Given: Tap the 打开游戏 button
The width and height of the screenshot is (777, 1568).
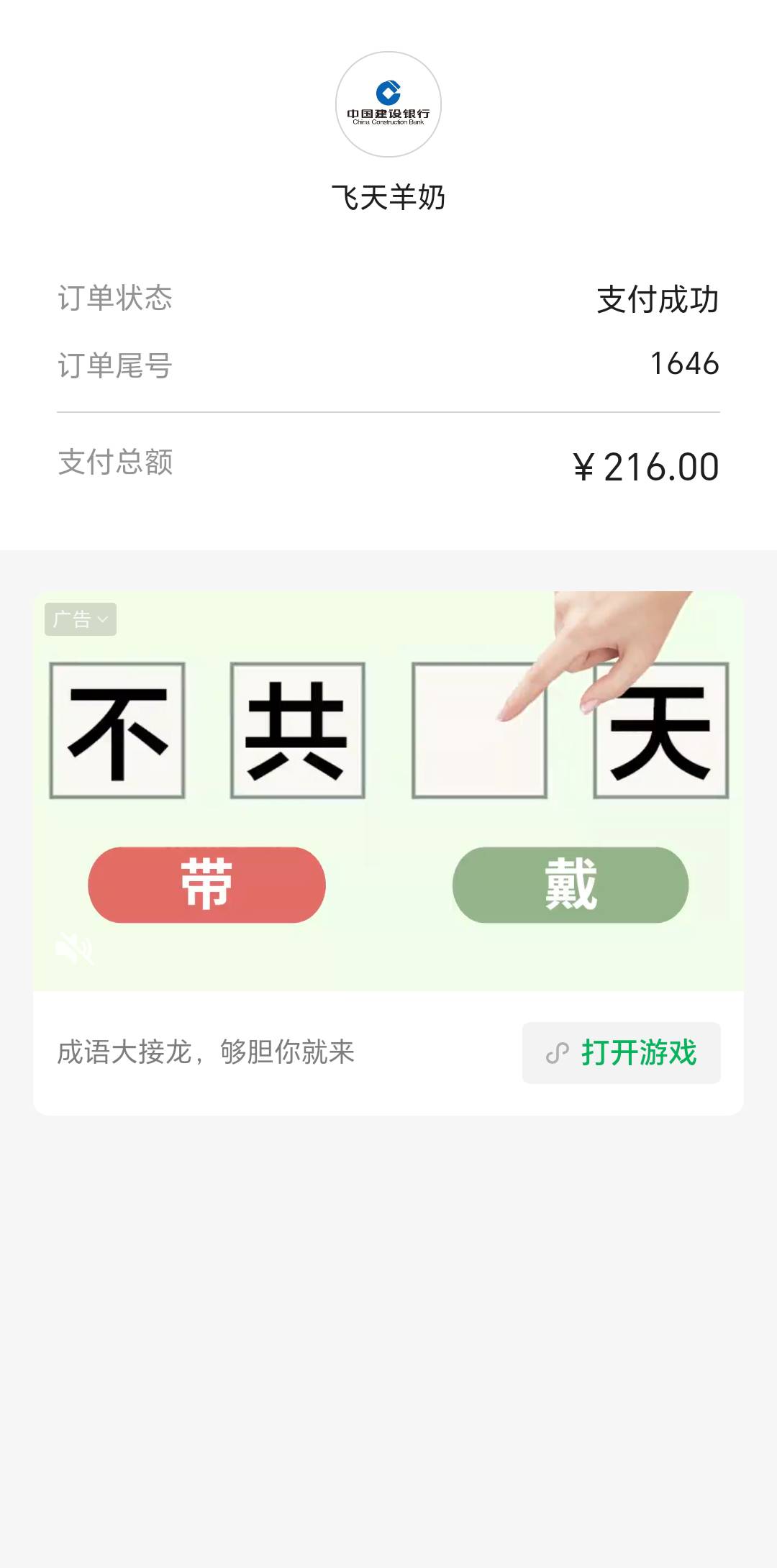Looking at the screenshot, I should click(x=621, y=1052).
